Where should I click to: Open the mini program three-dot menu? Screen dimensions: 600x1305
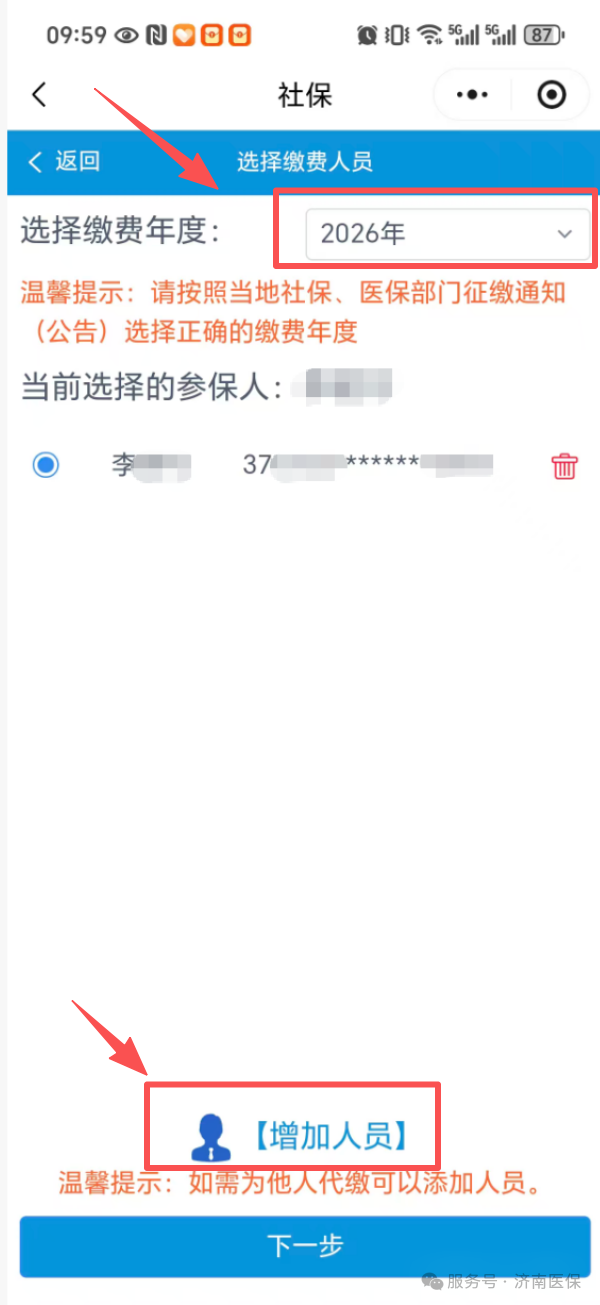tap(472, 95)
